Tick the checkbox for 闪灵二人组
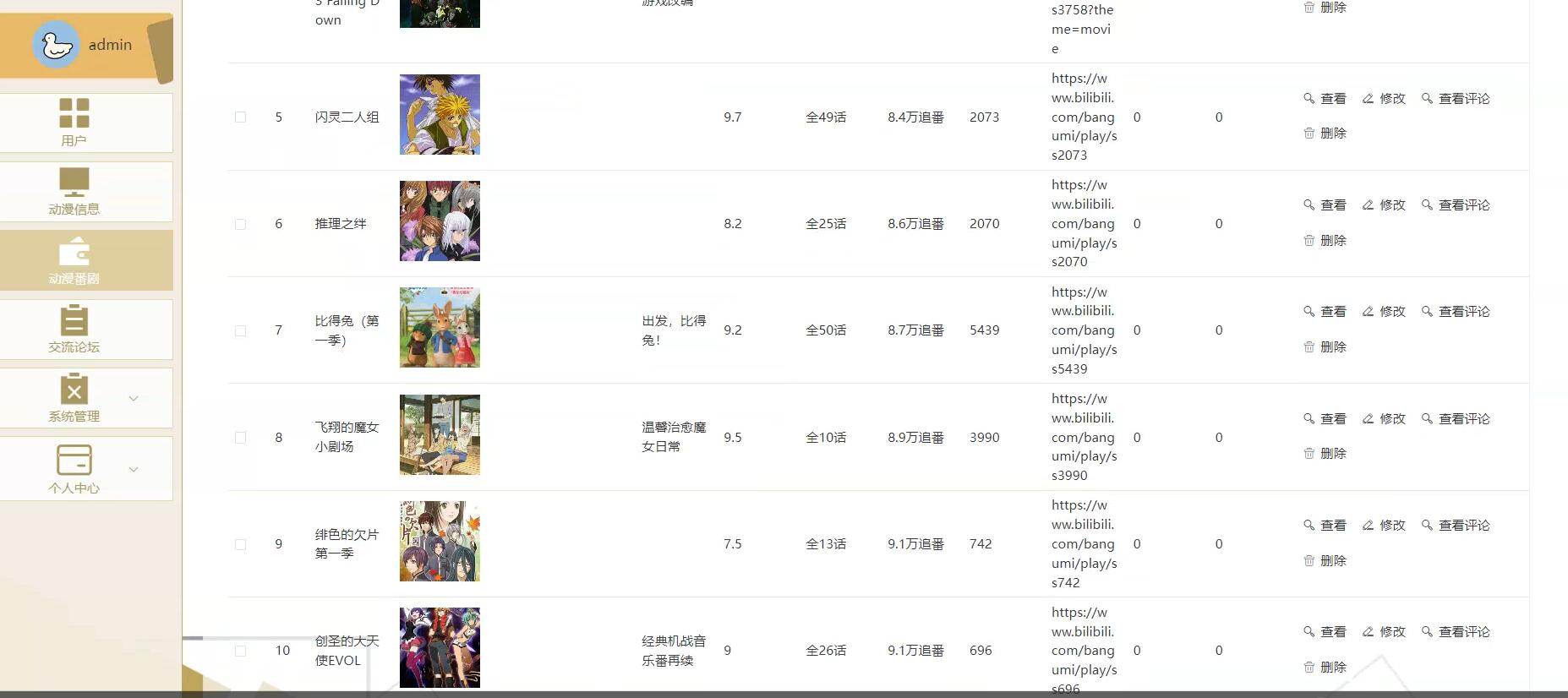Image resolution: width=1568 pixels, height=698 pixels. [x=241, y=117]
